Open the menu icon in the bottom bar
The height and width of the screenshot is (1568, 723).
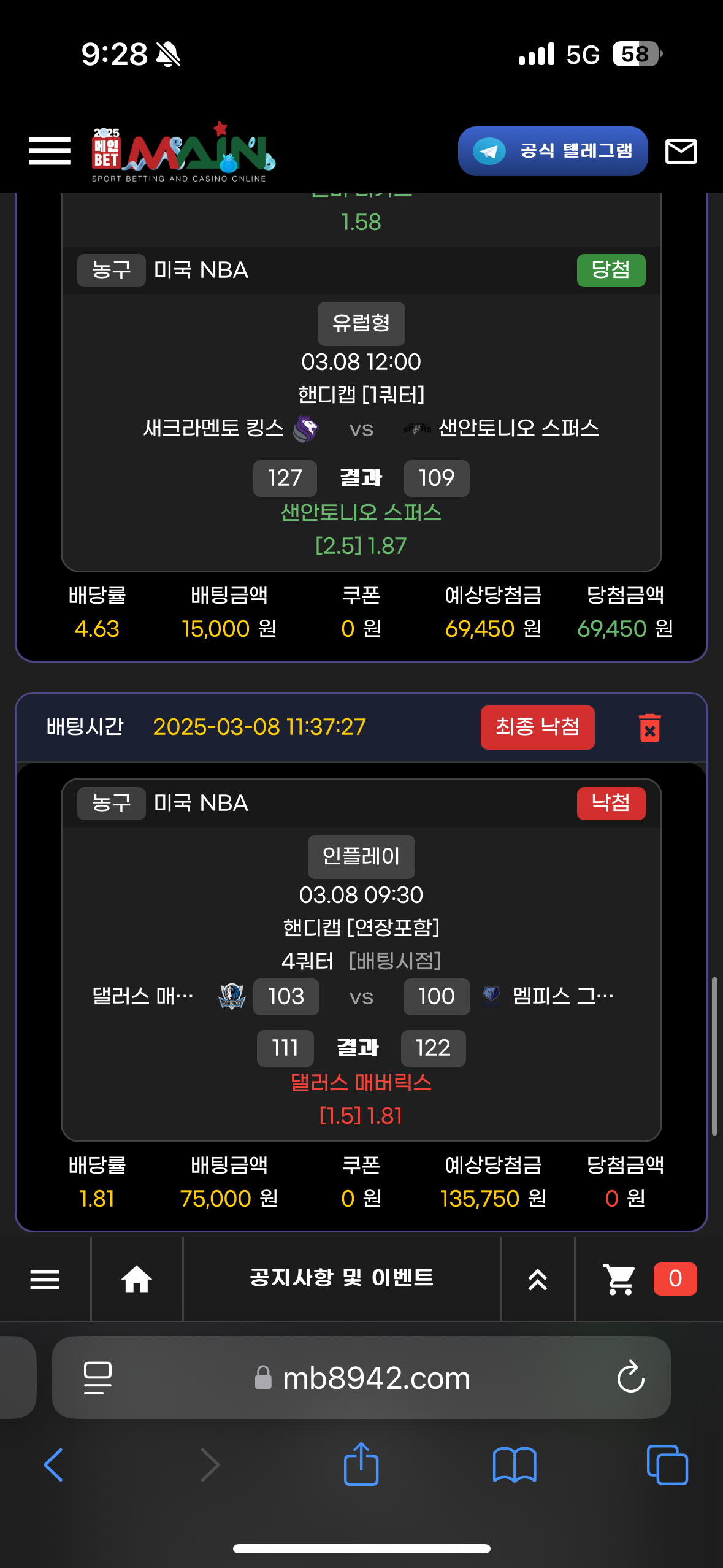pyautogui.click(x=45, y=1279)
